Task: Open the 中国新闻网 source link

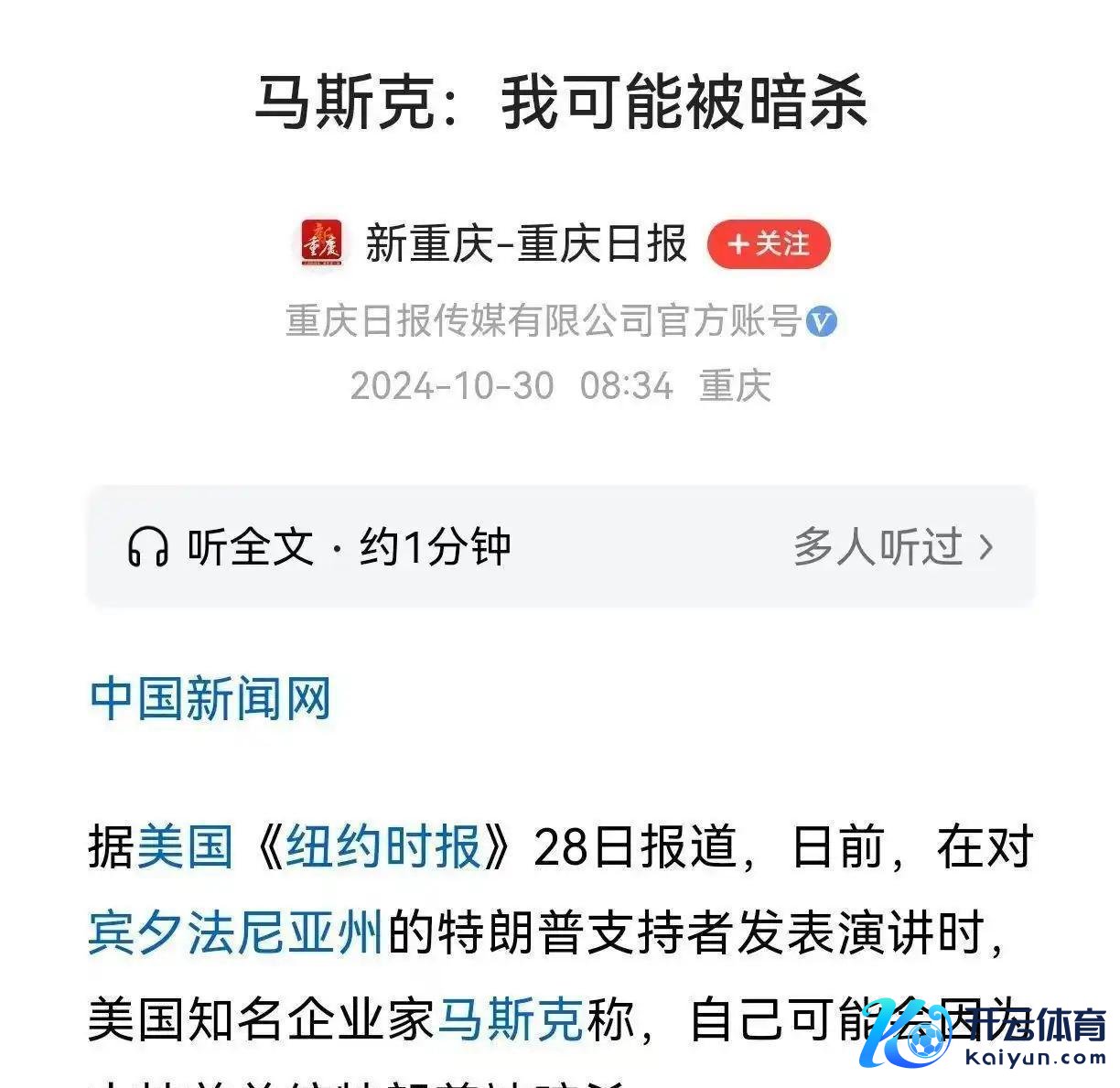Action: [x=210, y=699]
